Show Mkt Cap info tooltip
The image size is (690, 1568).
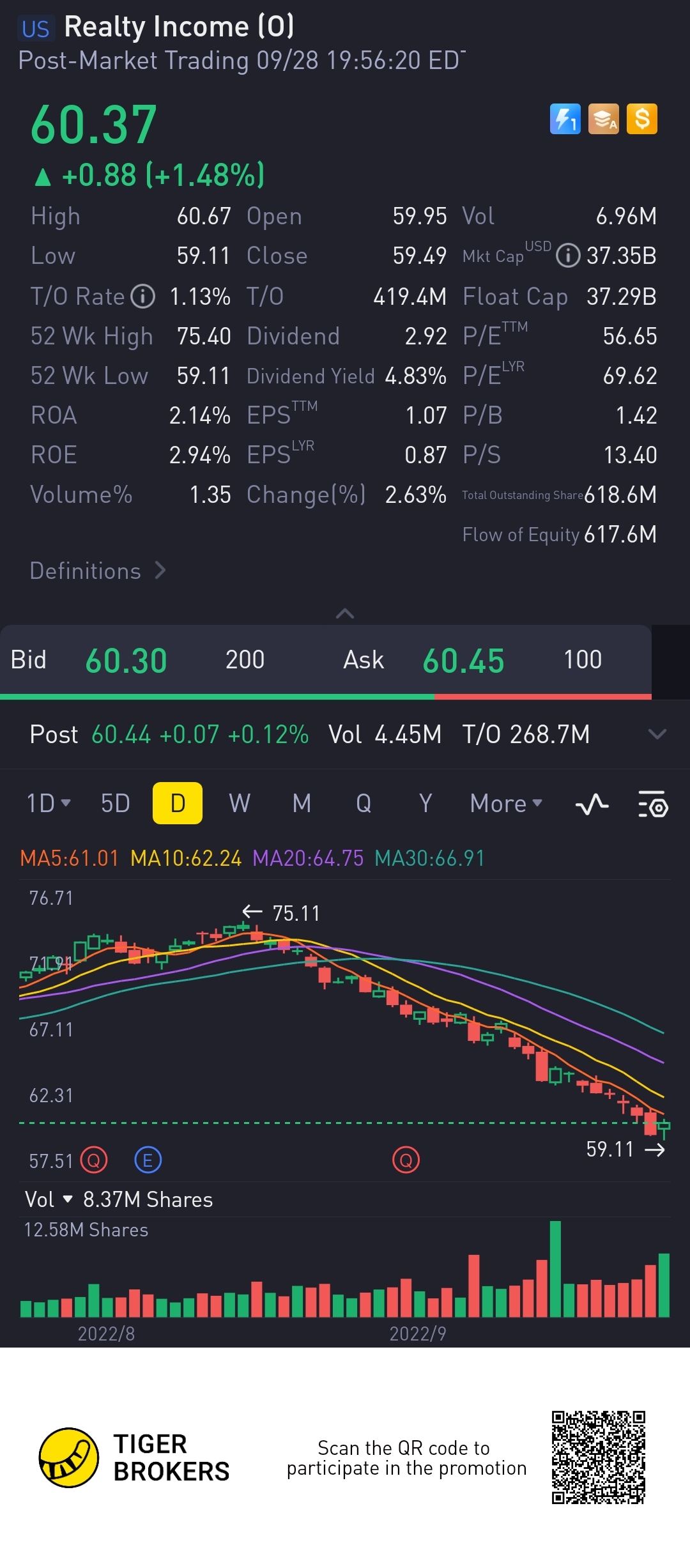point(567,256)
